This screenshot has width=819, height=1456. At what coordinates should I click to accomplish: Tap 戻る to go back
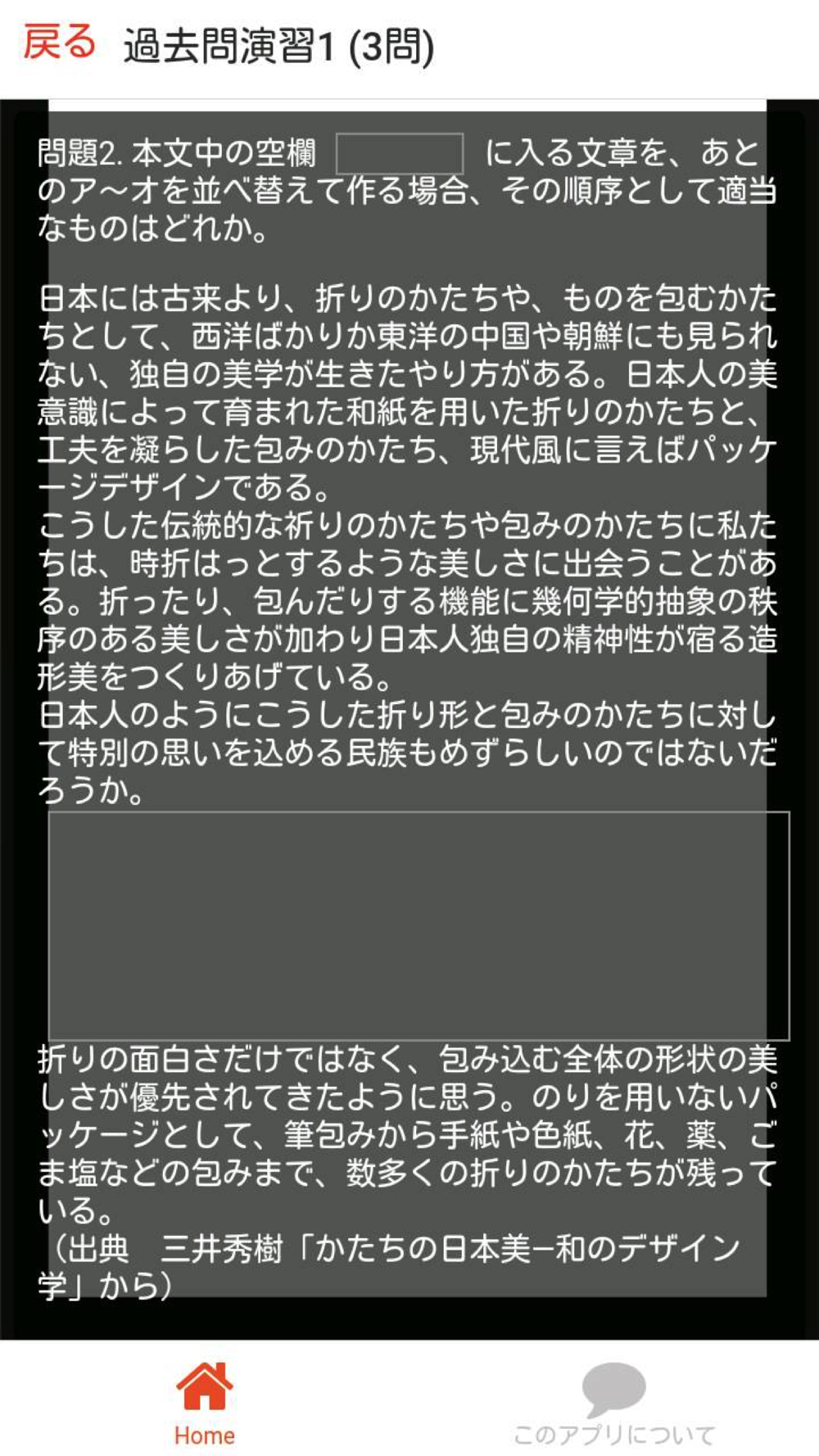click(59, 43)
